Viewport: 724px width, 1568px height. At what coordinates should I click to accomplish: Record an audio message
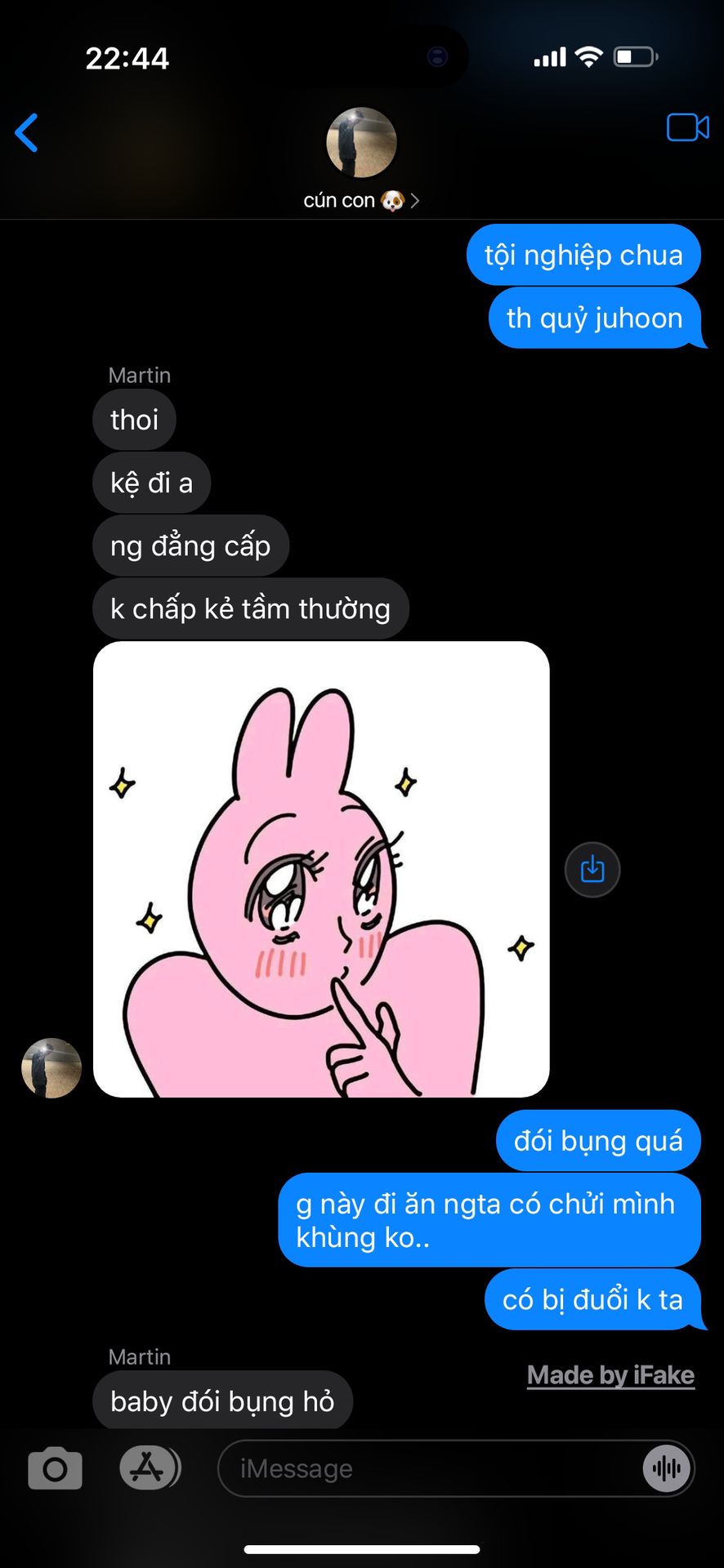tap(668, 1468)
